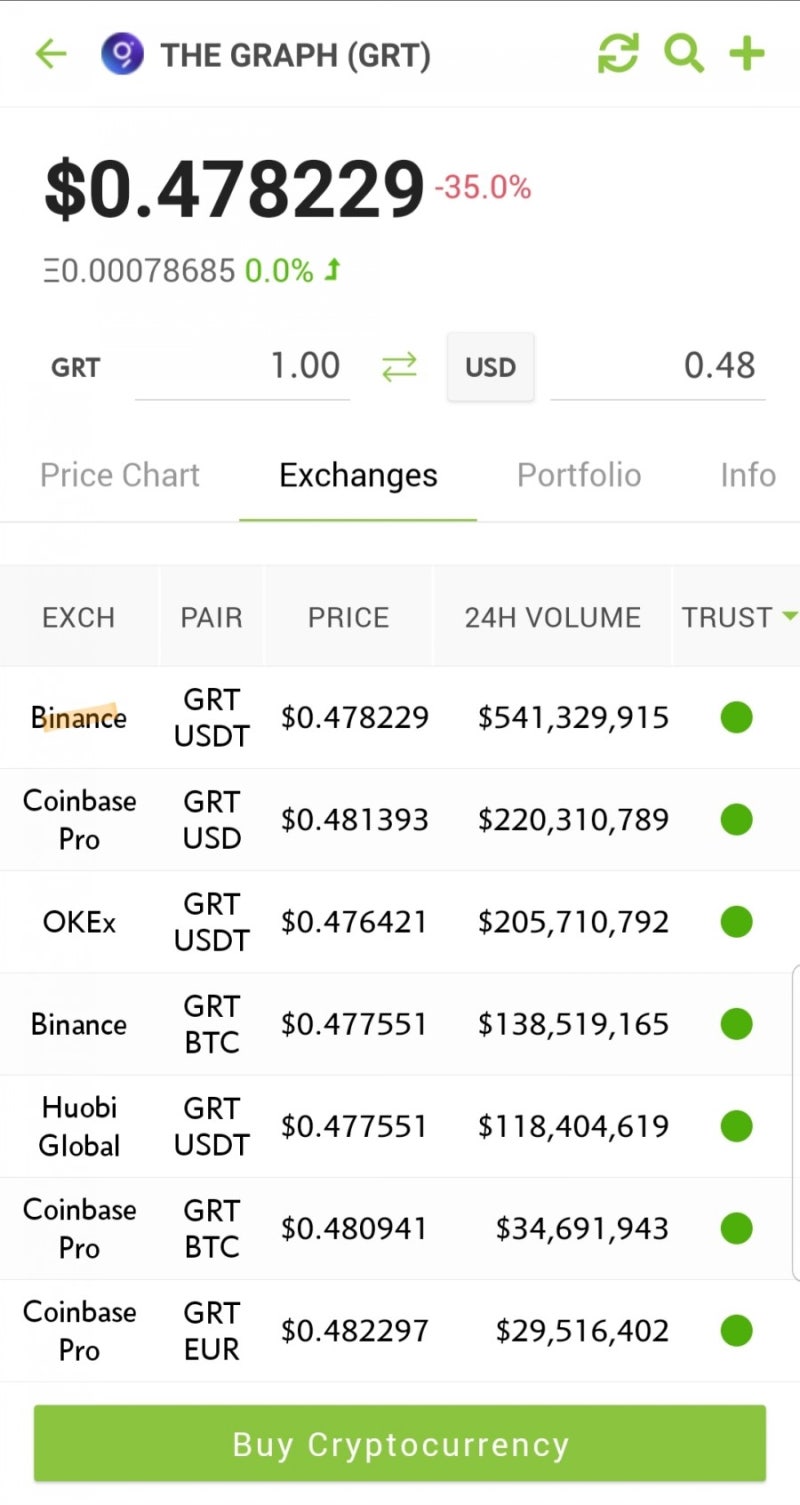Image resolution: width=800 pixels, height=1505 pixels.
Task: Tap the Buy Cryptocurrency button
Action: point(400,1444)
